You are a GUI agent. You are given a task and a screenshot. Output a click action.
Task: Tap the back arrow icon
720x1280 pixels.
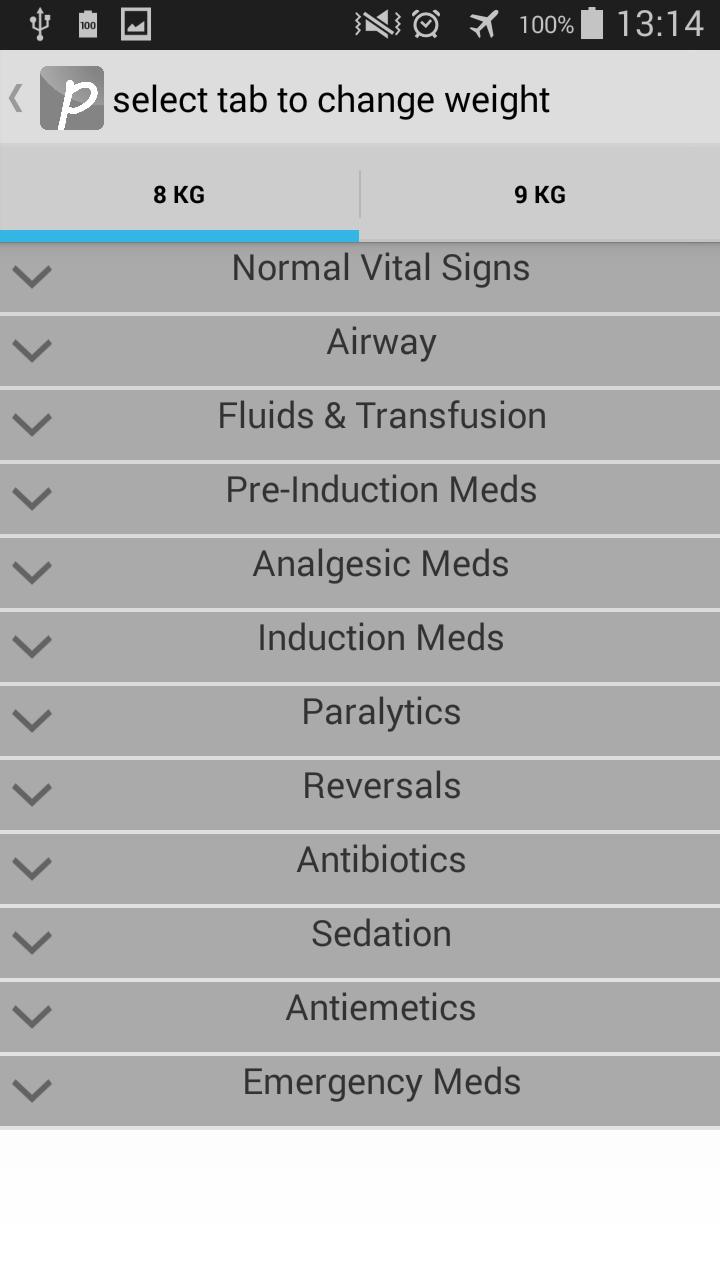pos(15,97)
